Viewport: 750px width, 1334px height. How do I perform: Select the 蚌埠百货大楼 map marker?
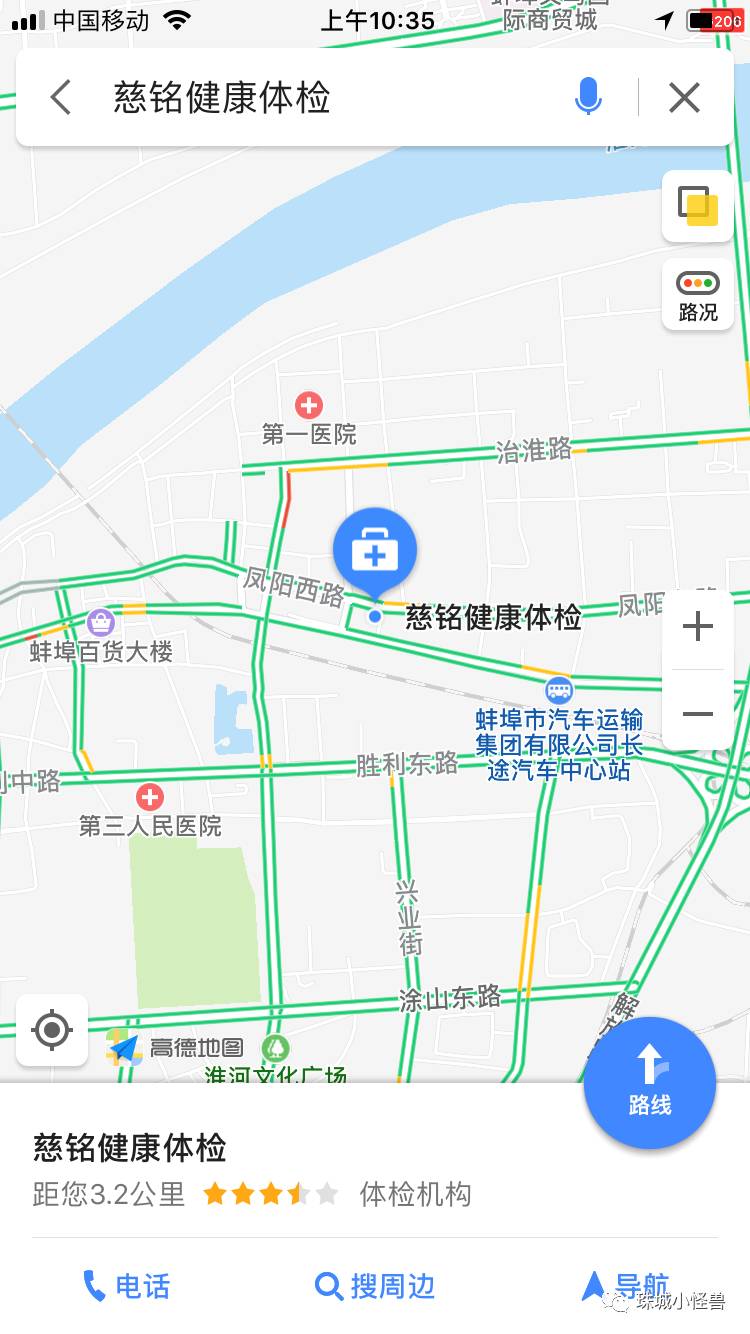coord(100,623)
